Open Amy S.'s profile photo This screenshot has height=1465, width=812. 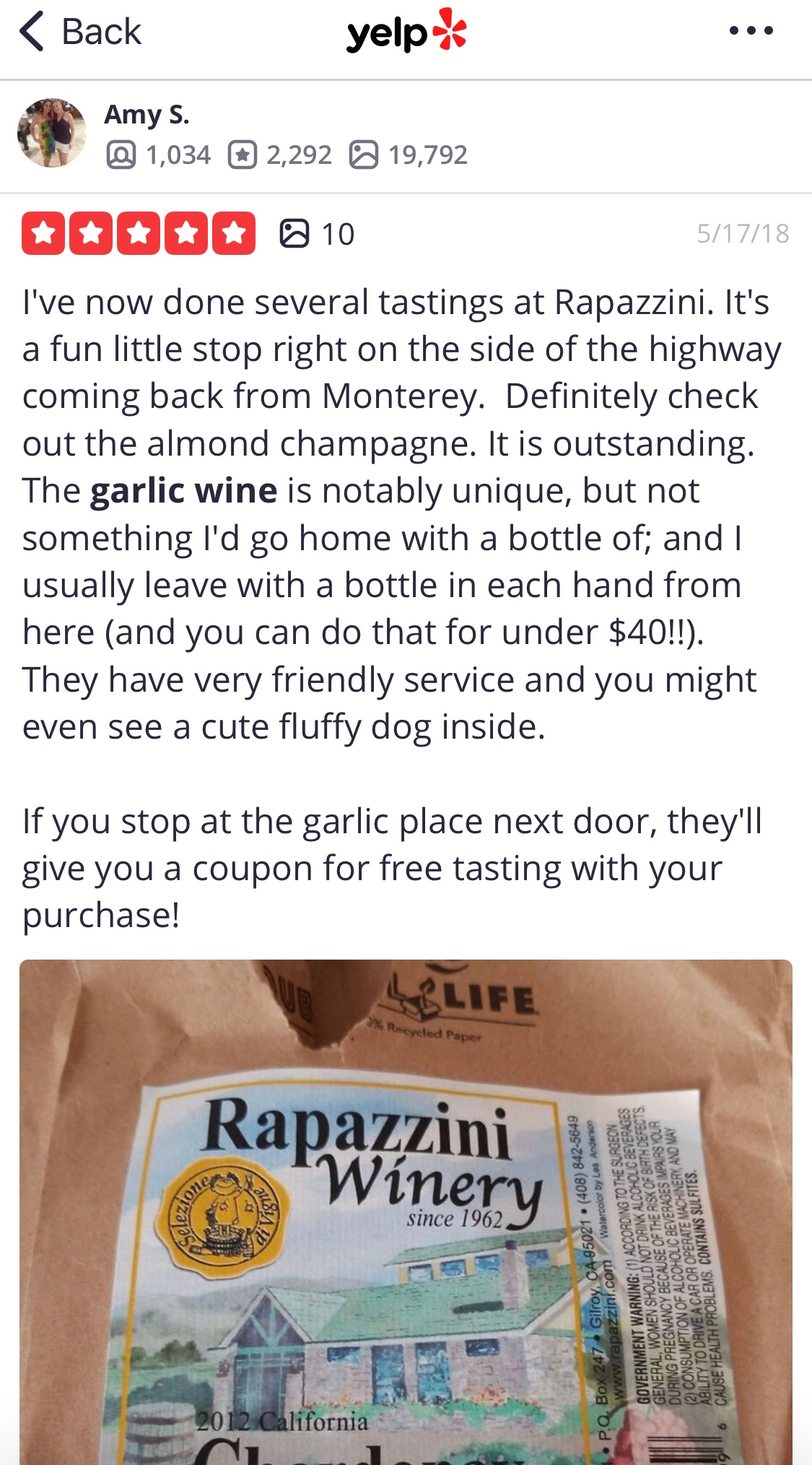pyautogui.click(x=52, y=134)
